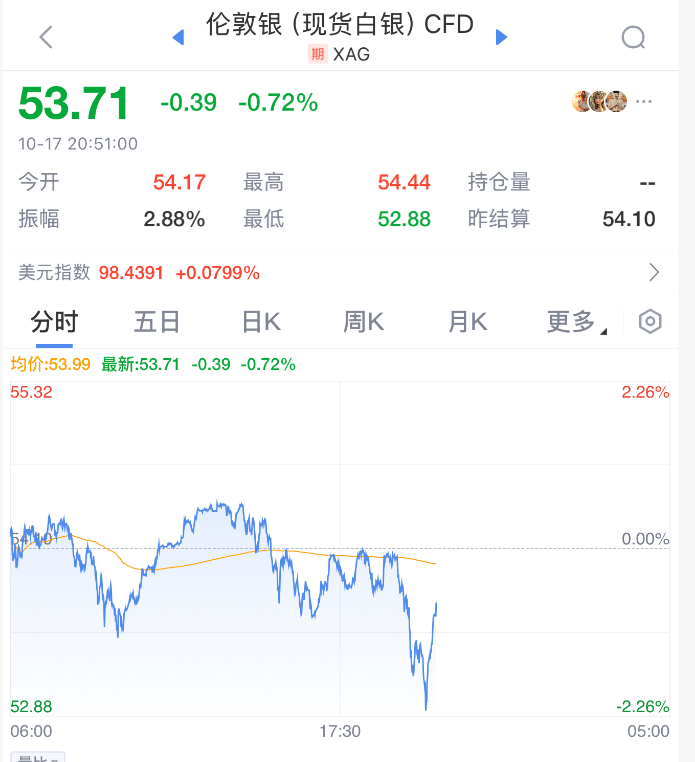Viewport: 695px width, 762px height.
Task: Open the search icon
Action: (633, 37)
